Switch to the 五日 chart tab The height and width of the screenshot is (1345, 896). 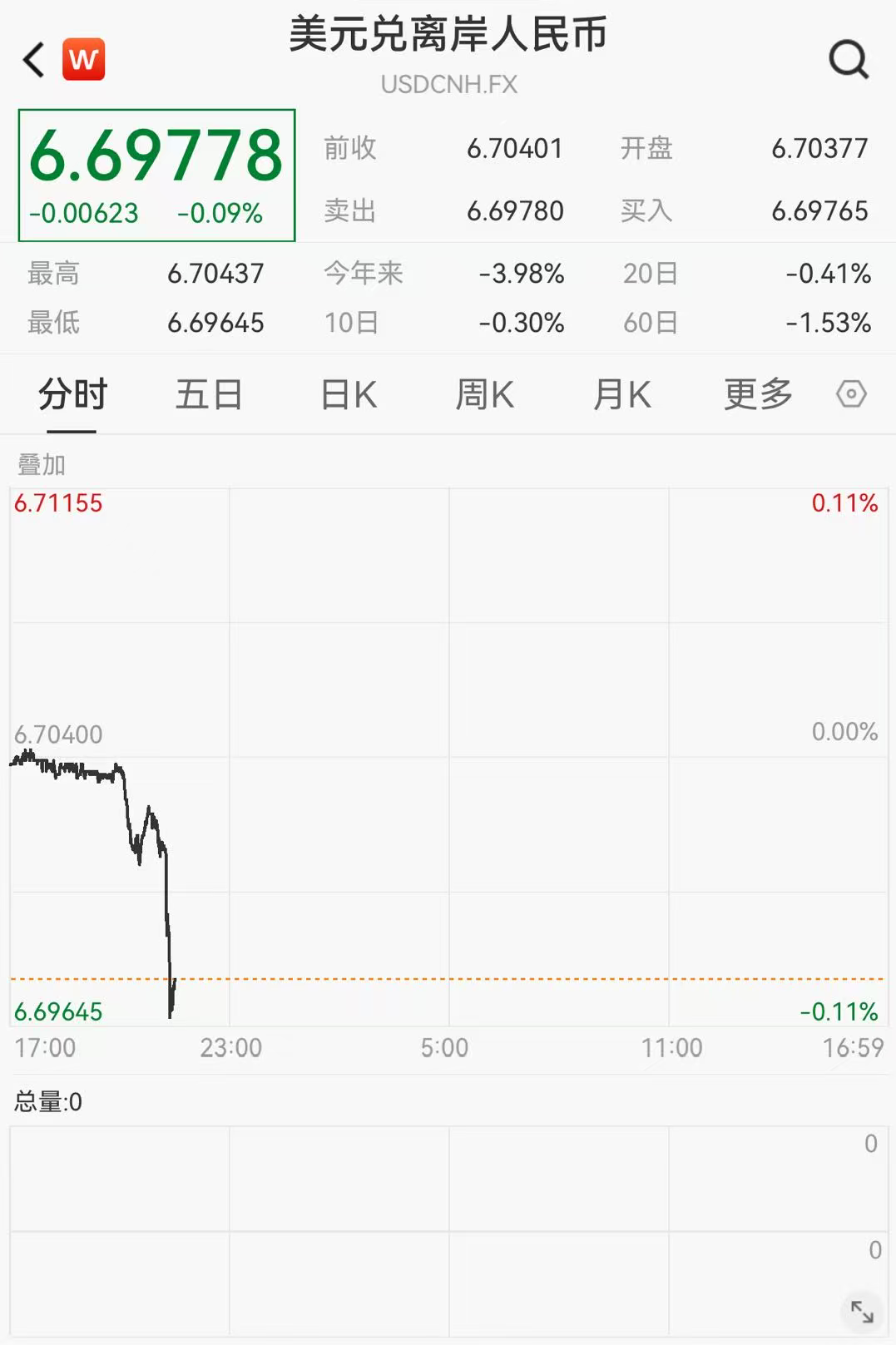(x=209, y=394)
